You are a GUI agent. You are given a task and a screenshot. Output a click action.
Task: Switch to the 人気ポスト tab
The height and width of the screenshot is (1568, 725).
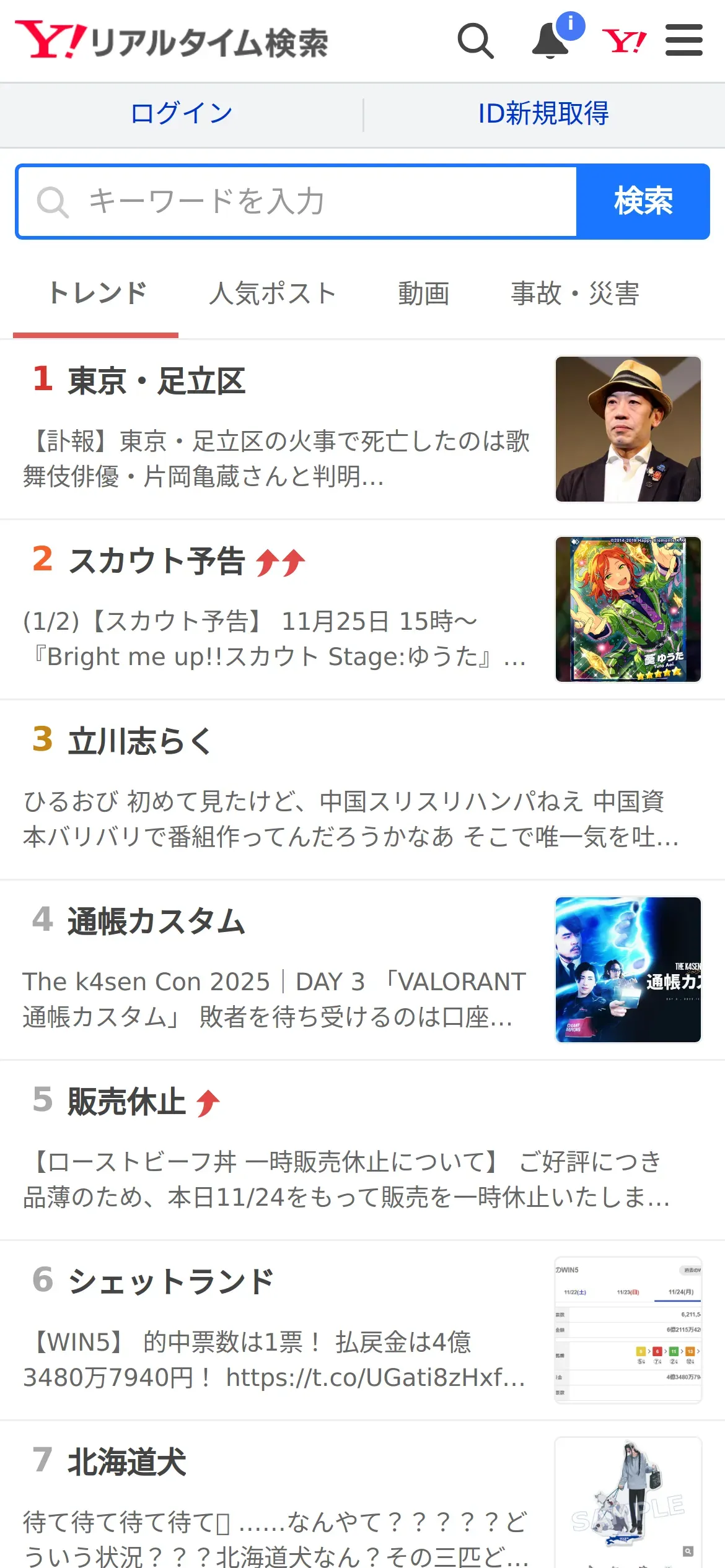(273, 294)
